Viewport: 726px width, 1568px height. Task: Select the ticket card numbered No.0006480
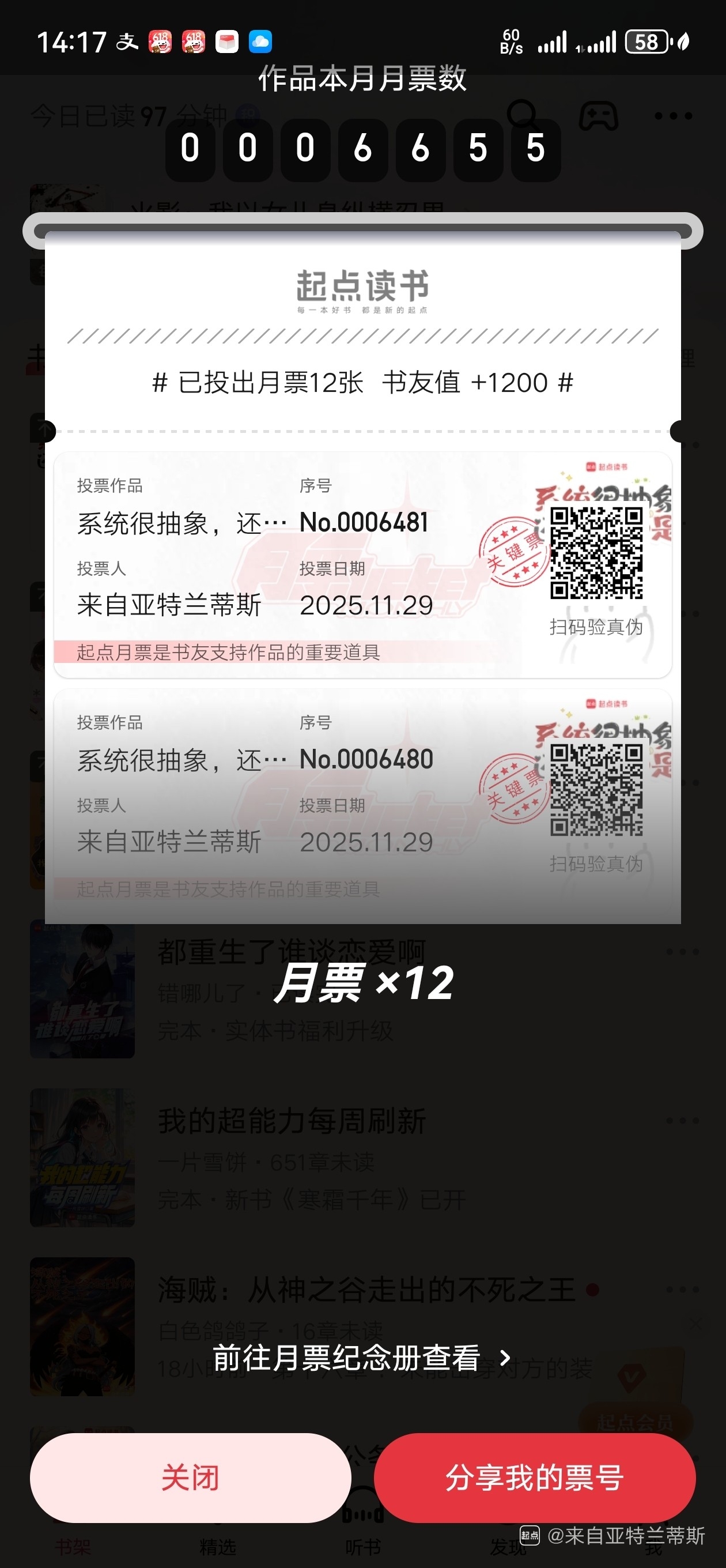[x=362, y=801]
